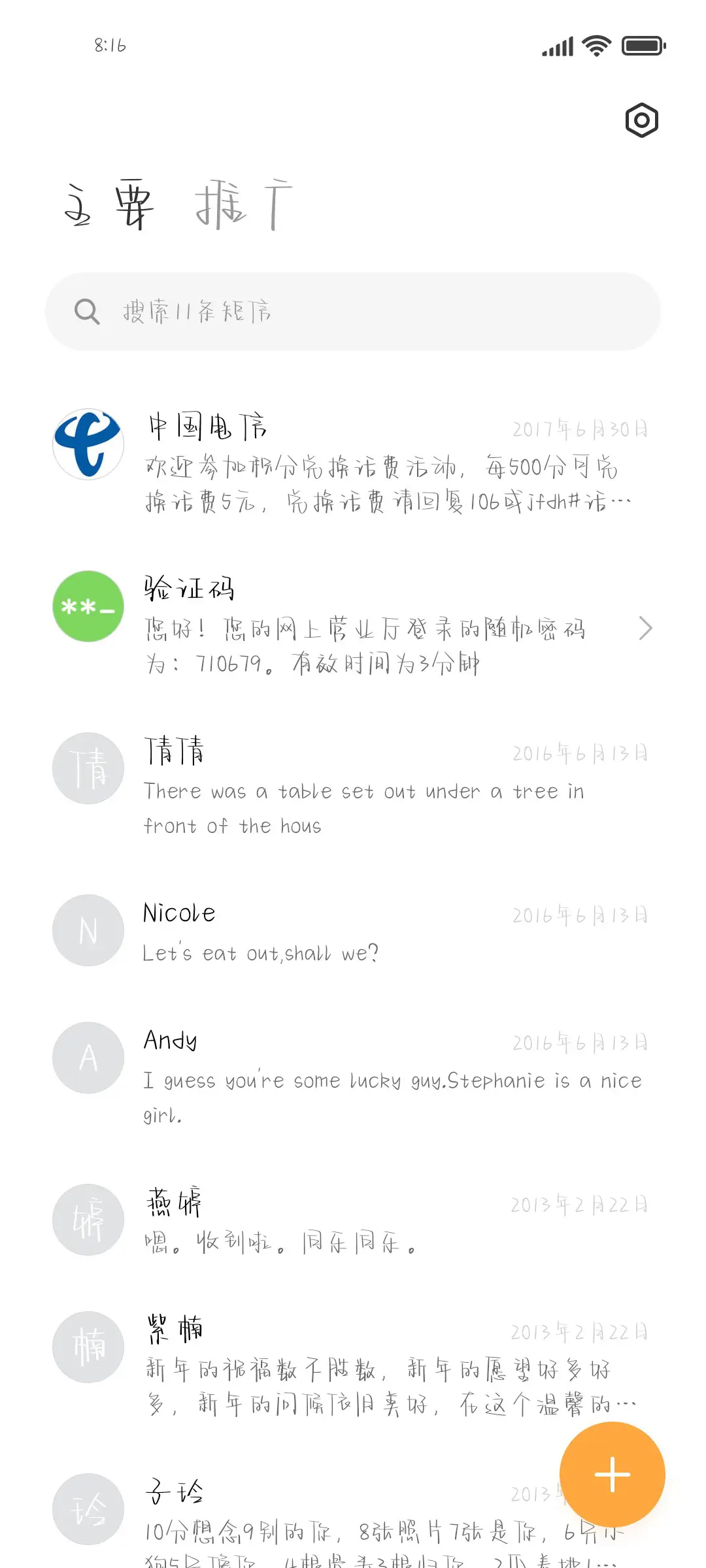Tap inside the search messages field

coord(353,312)
